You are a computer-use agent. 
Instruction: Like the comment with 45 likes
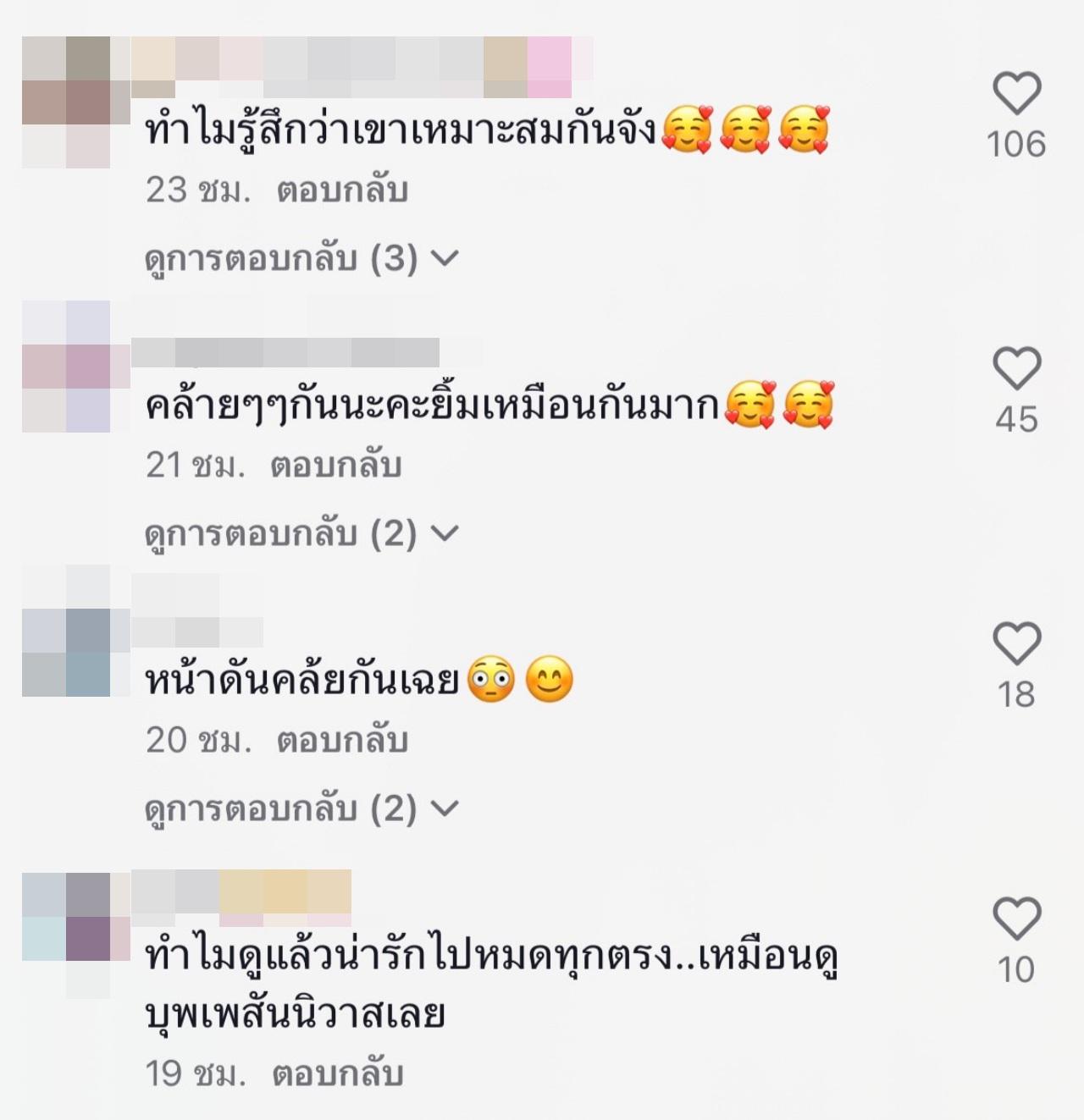pyautogui.click(x=1016, y=368)
